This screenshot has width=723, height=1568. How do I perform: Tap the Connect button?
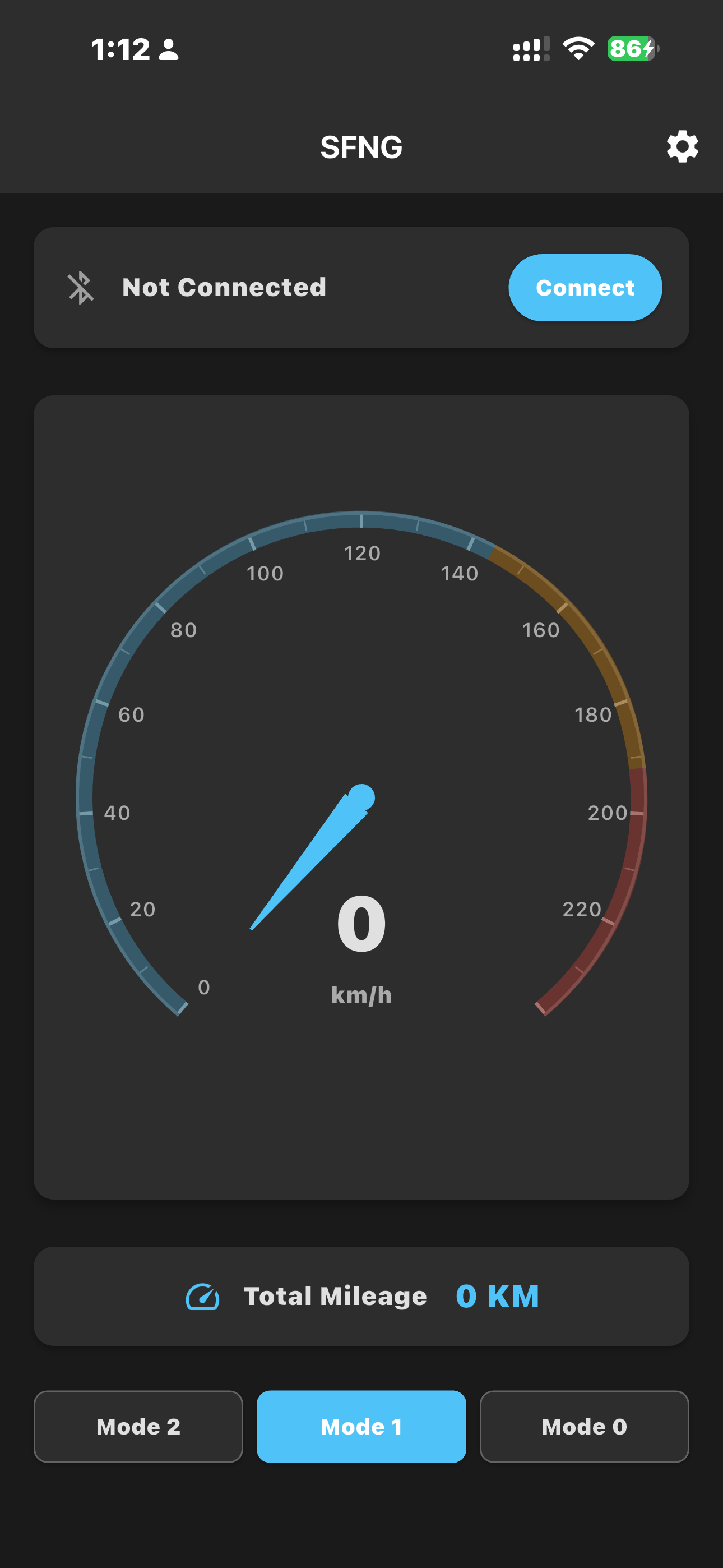click(585, 288)
